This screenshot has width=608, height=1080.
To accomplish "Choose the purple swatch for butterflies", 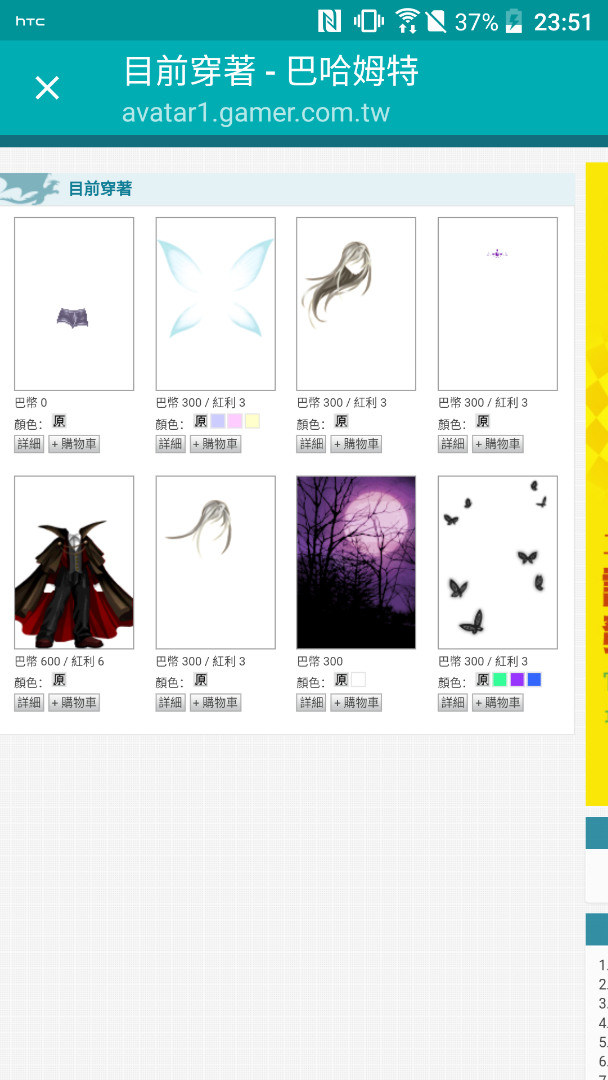I will click(517, 680).
